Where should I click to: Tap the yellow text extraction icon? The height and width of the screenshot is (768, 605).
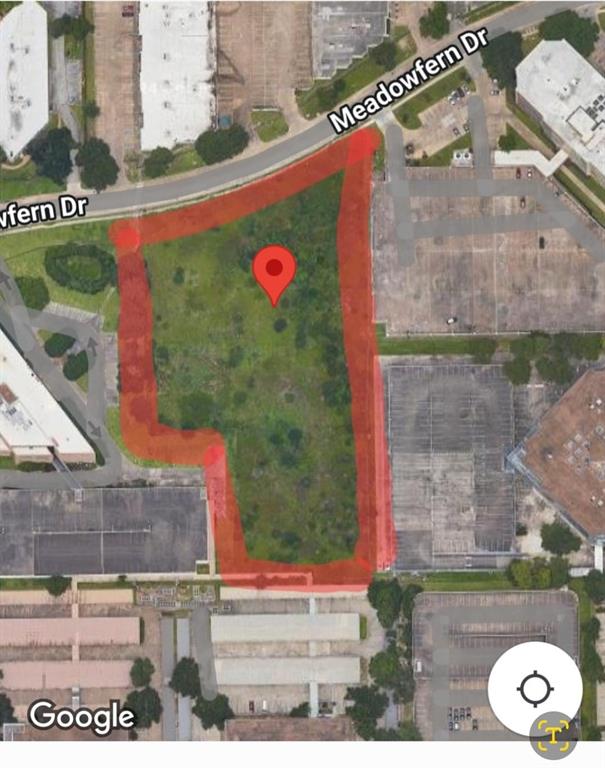point(552,736)
